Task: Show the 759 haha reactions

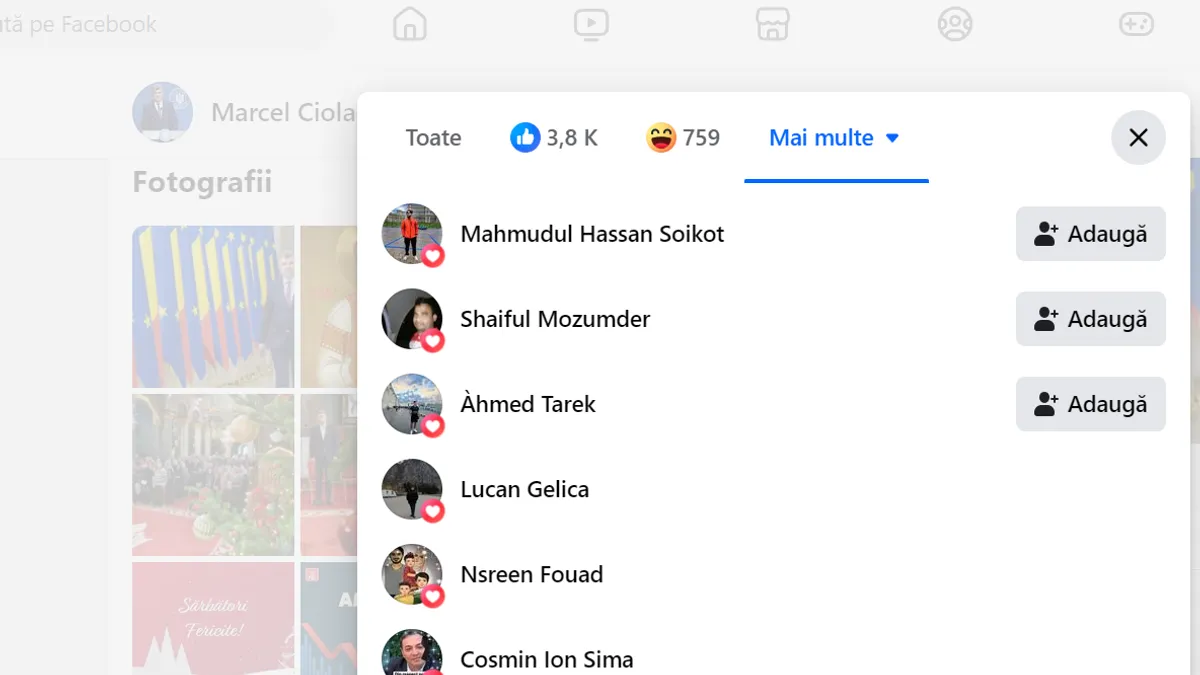Action: click(x=683, y=138)
